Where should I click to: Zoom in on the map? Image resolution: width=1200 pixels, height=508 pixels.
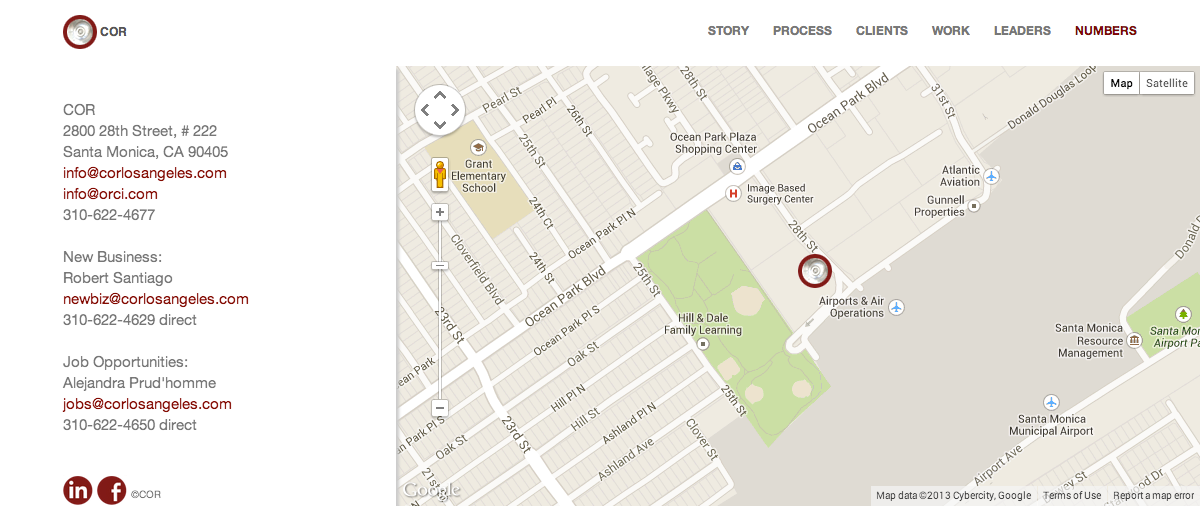pos(440,212)
